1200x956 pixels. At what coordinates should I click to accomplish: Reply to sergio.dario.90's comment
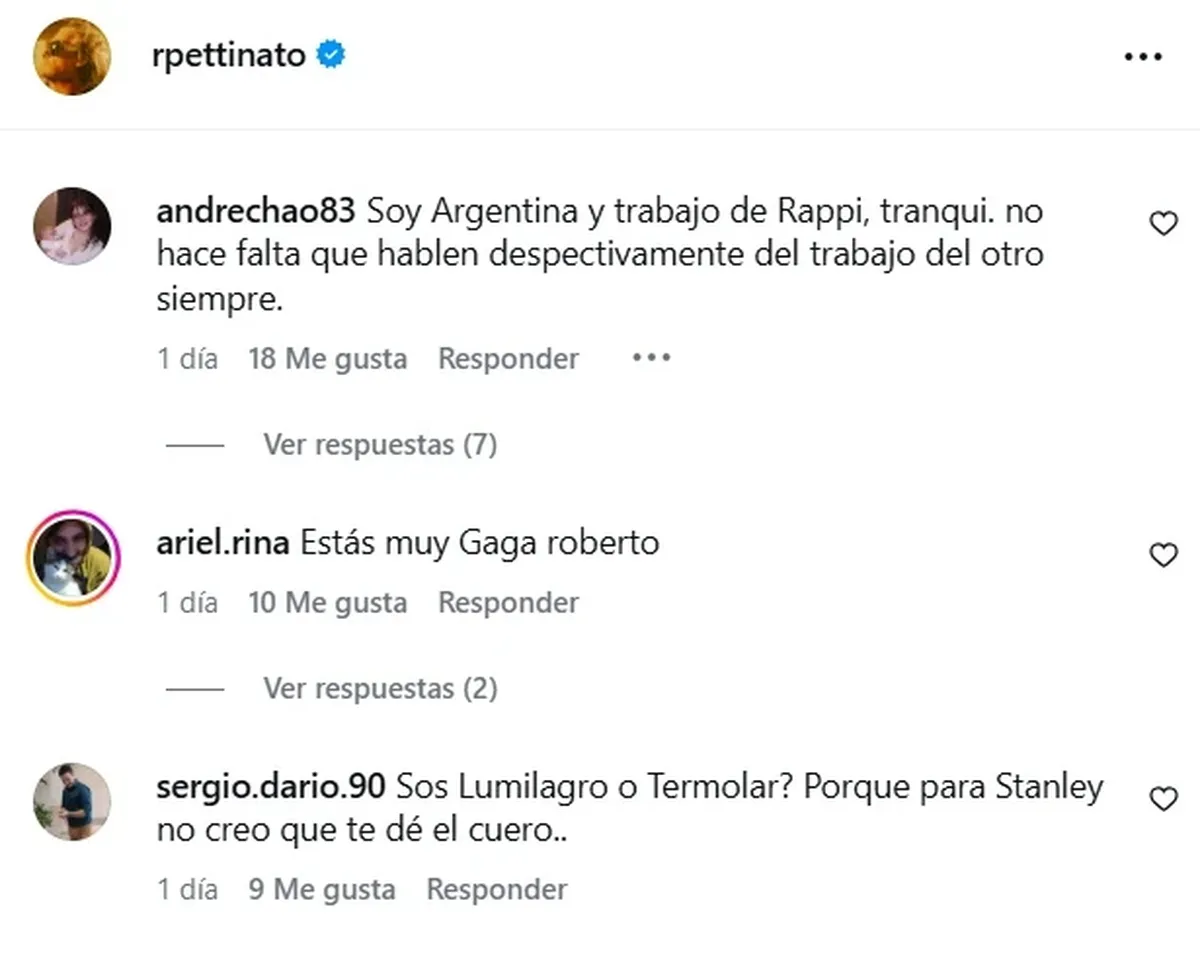pyautogui.click(x=496, y=890)
